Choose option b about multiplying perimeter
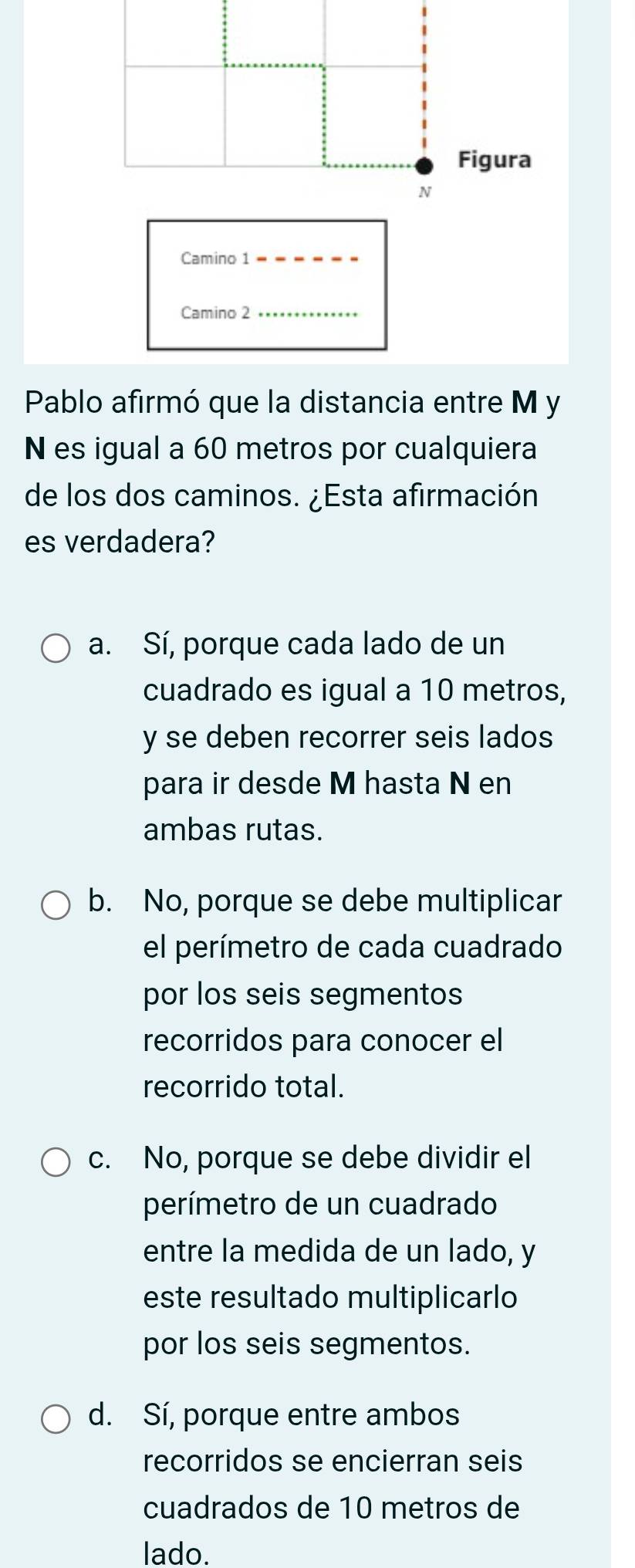This screenshot has width=635, height=1568. coord(56,906)
